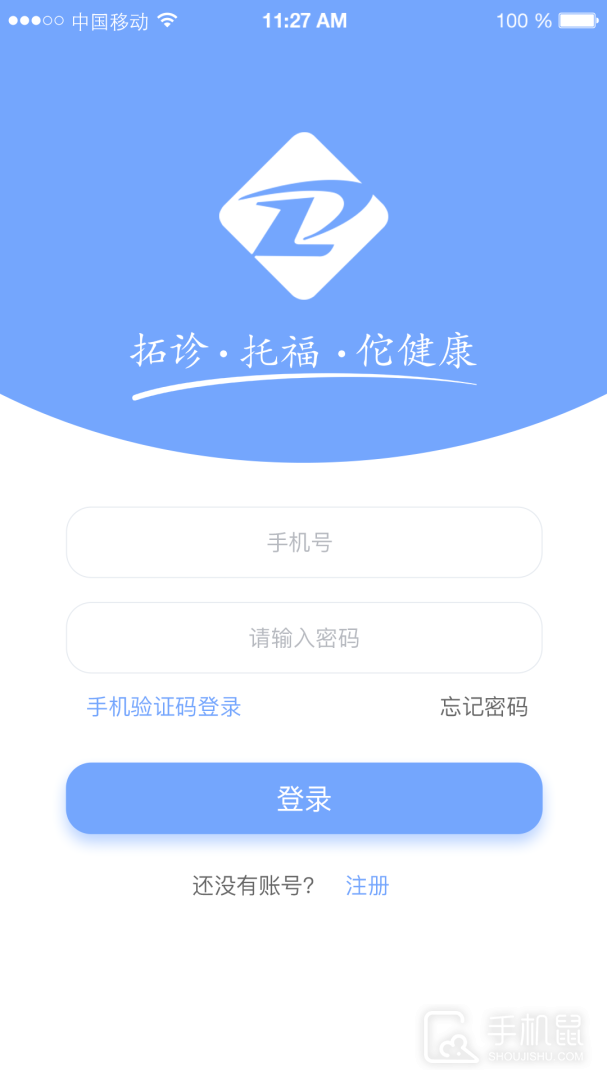Open 忘记密码 to reset password
Viewport: 607px width, 1080px height.
pos(484,707)
